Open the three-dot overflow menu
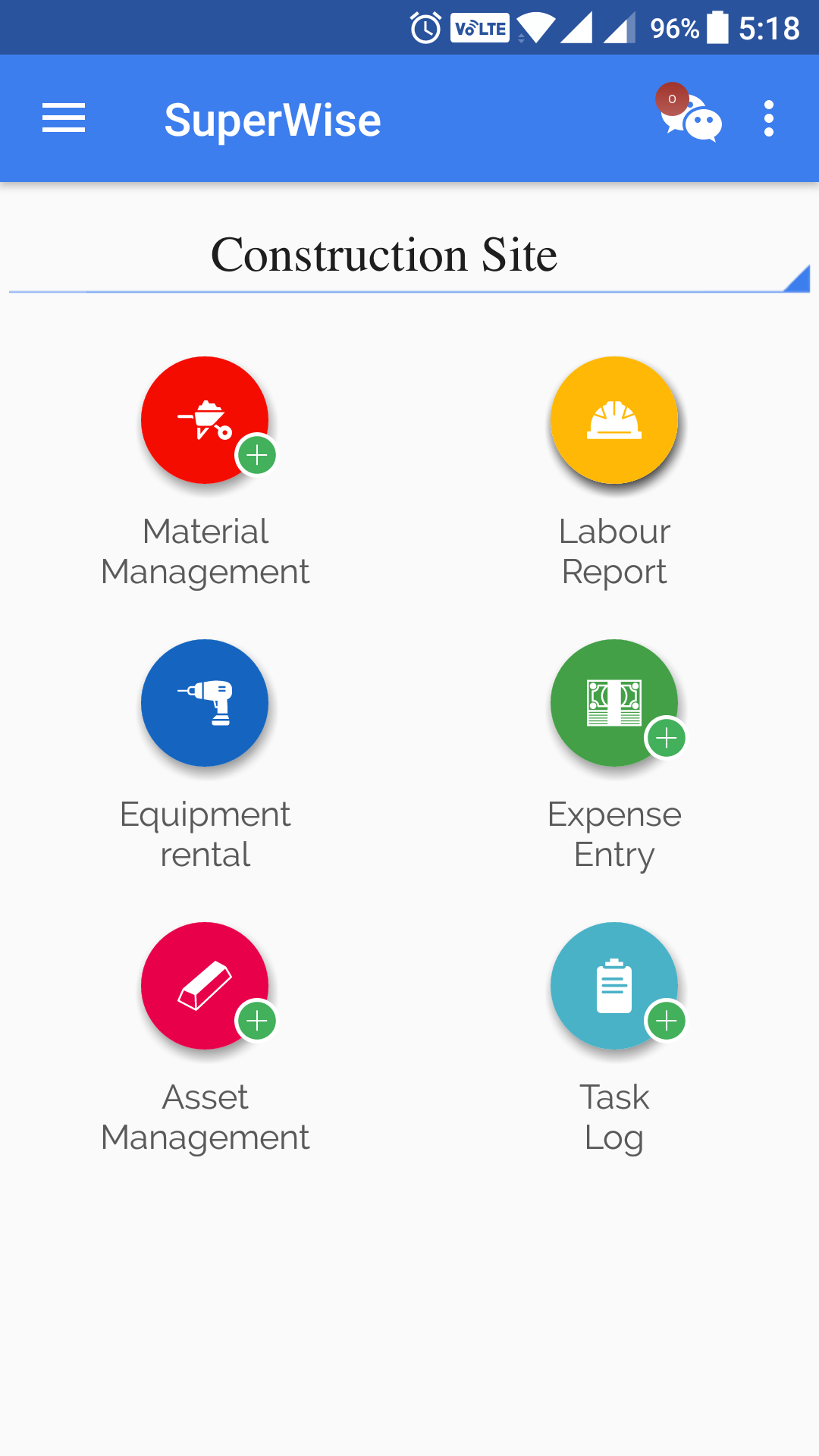Viewport: 819px width, 1456px height. click(x=769, y=119)
